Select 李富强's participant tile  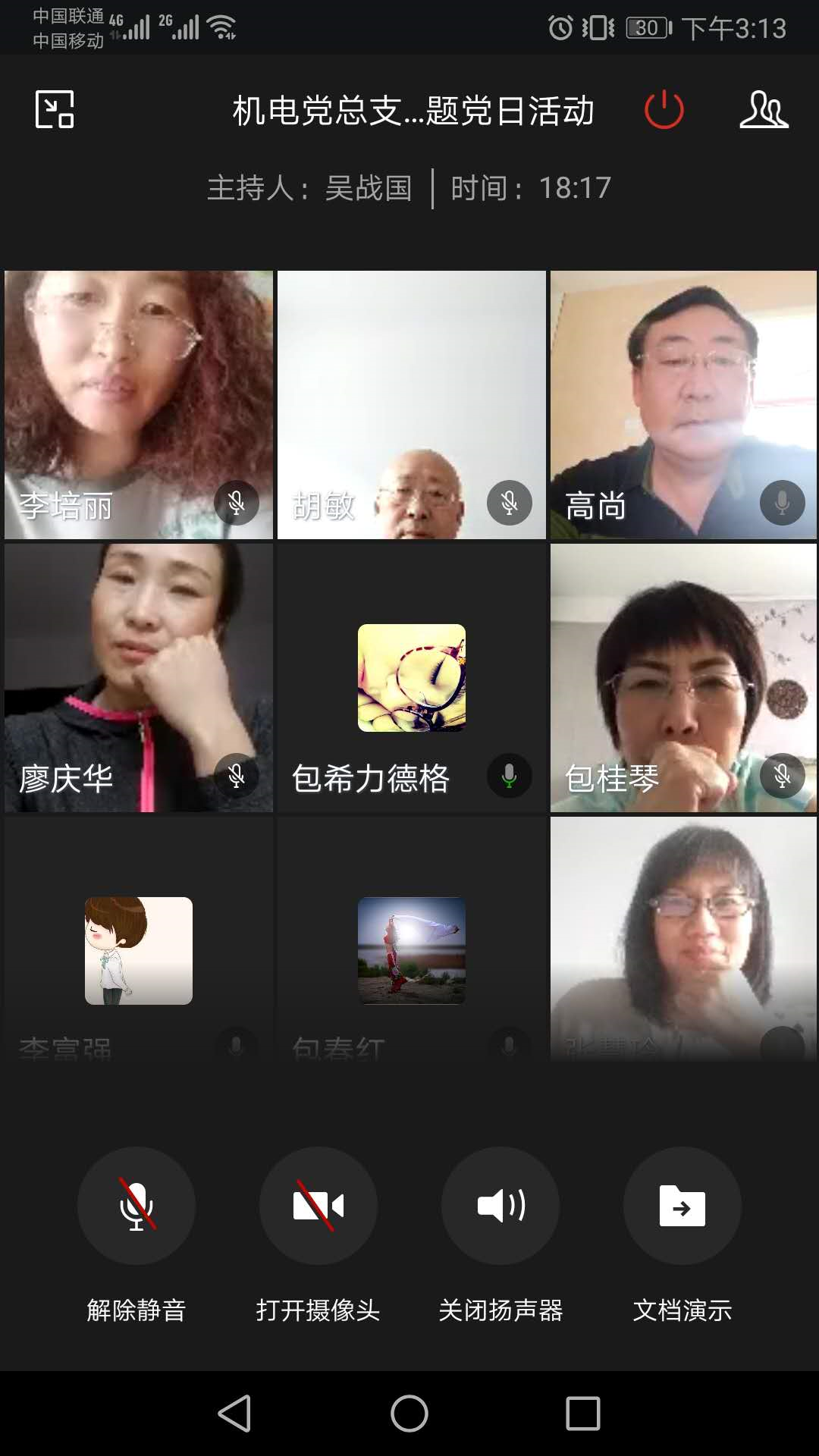coord(139,940)
